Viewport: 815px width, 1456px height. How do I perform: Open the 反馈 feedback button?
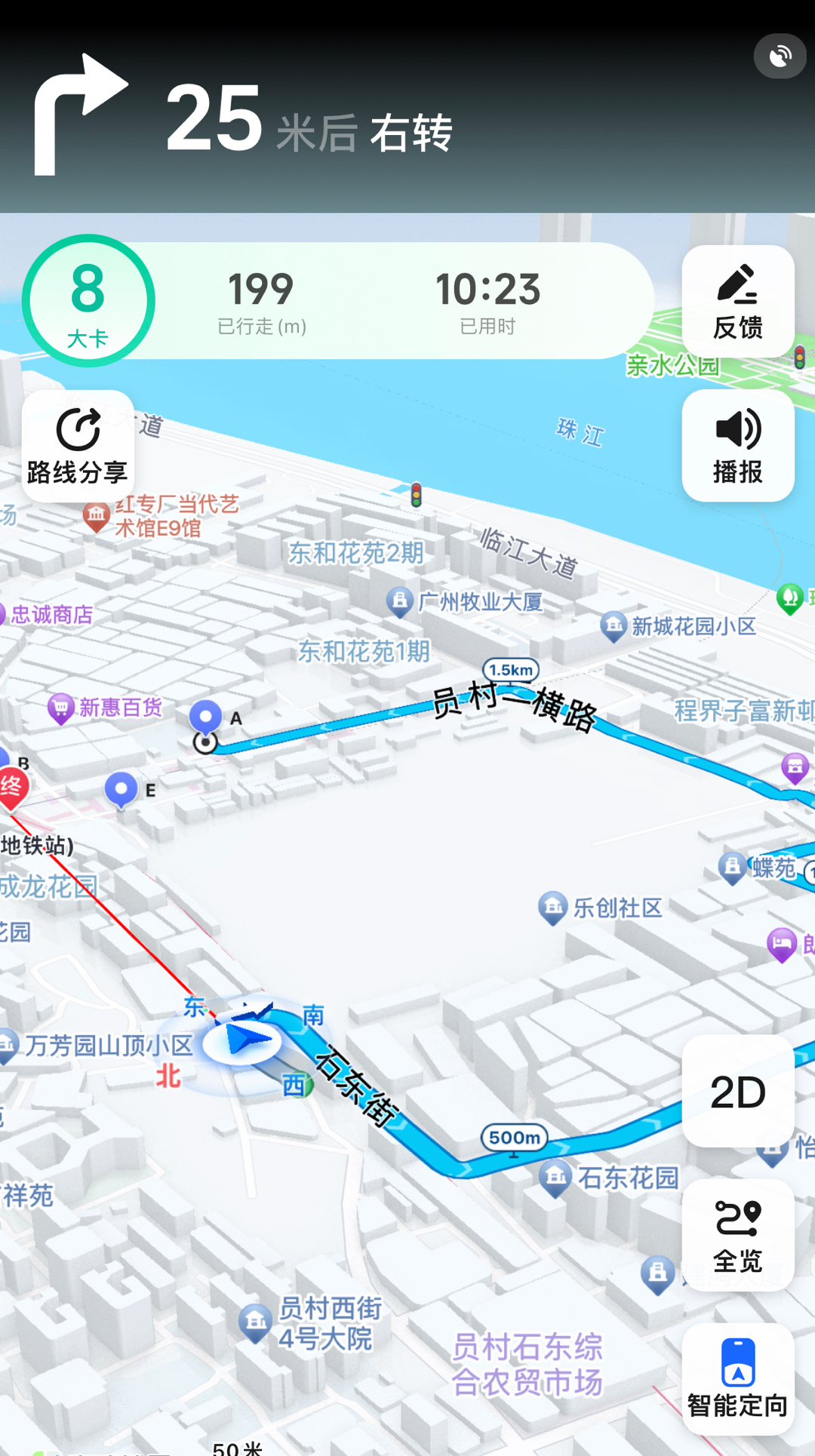coord(737,301)
